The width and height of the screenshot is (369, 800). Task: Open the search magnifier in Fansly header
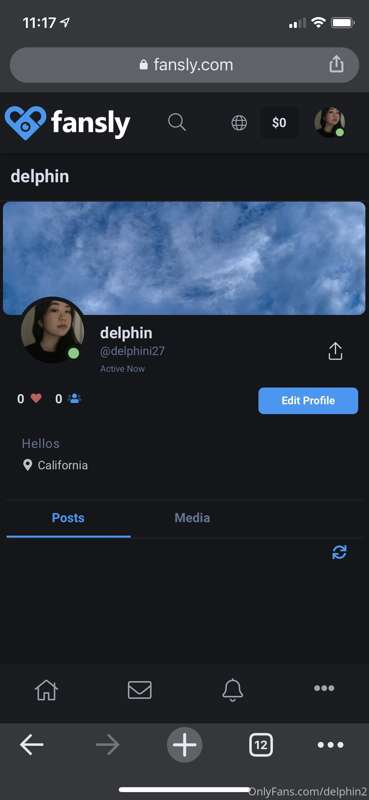tap(177, 122)
